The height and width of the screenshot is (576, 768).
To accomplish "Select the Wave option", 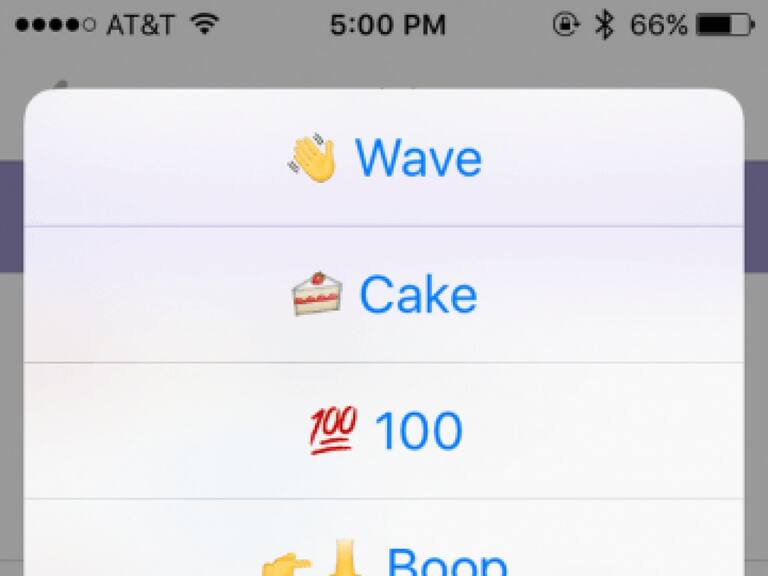I will tap(384, 158).
